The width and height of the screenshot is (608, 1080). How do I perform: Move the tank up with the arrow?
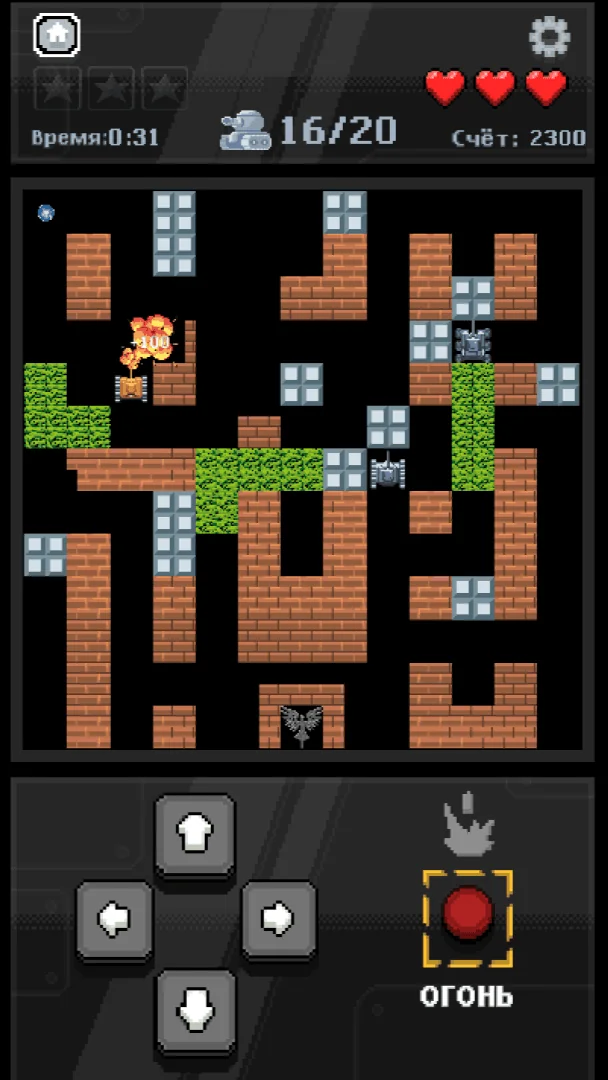(196, 836)
